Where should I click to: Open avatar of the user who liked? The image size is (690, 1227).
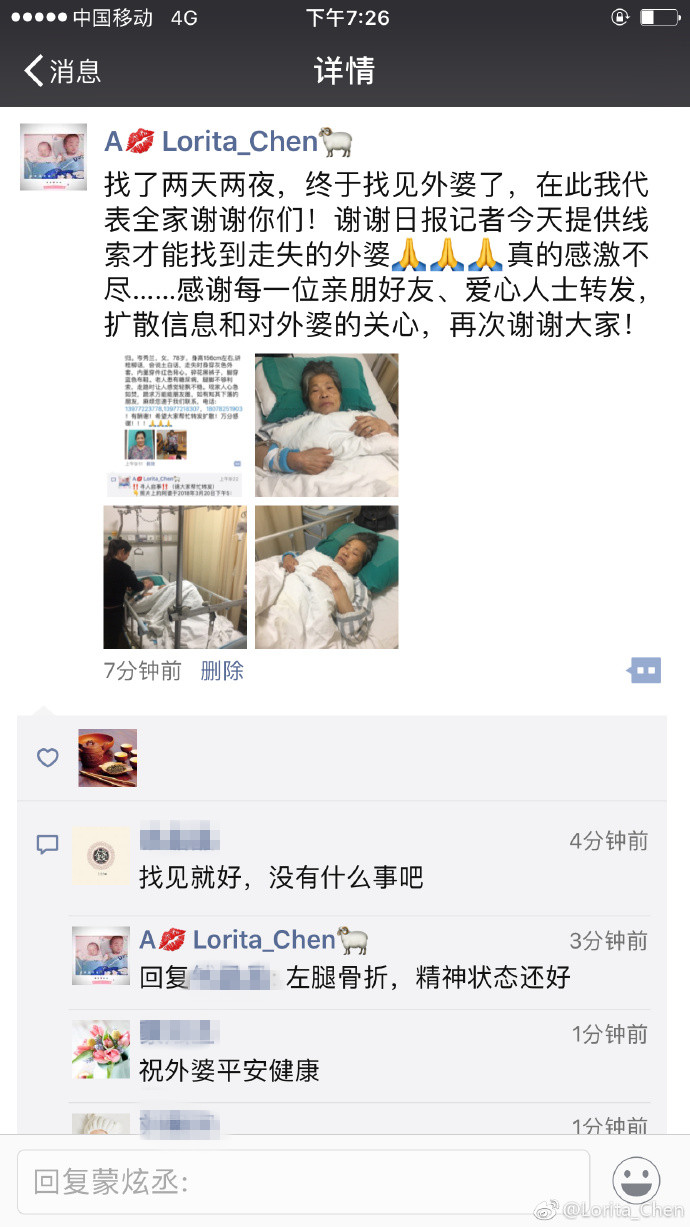[x=108, y=758]
